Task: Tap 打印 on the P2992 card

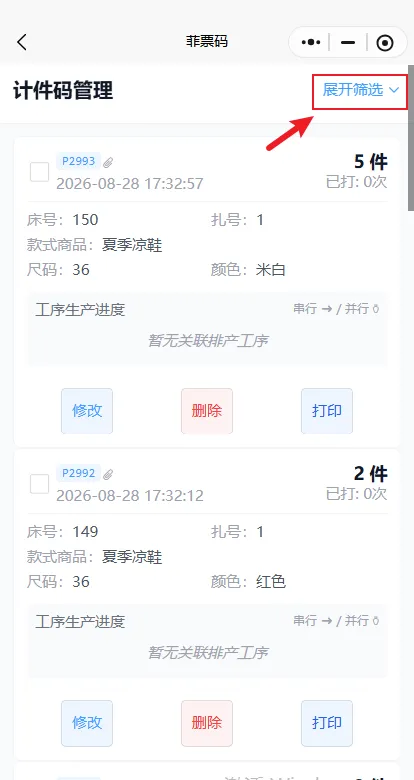Action: pos(327,723)
